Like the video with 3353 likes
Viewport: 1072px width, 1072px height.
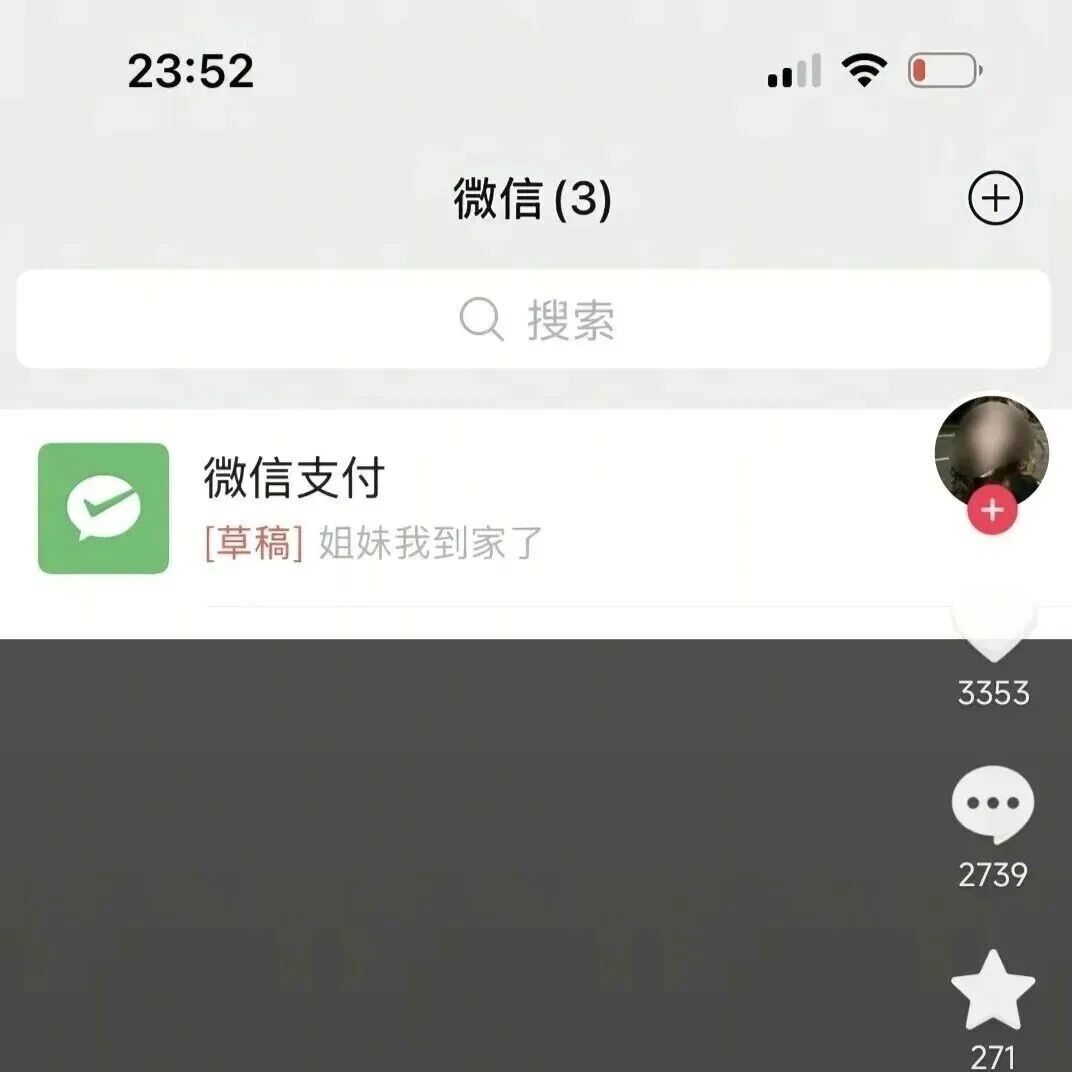click(x=993, y=627)
